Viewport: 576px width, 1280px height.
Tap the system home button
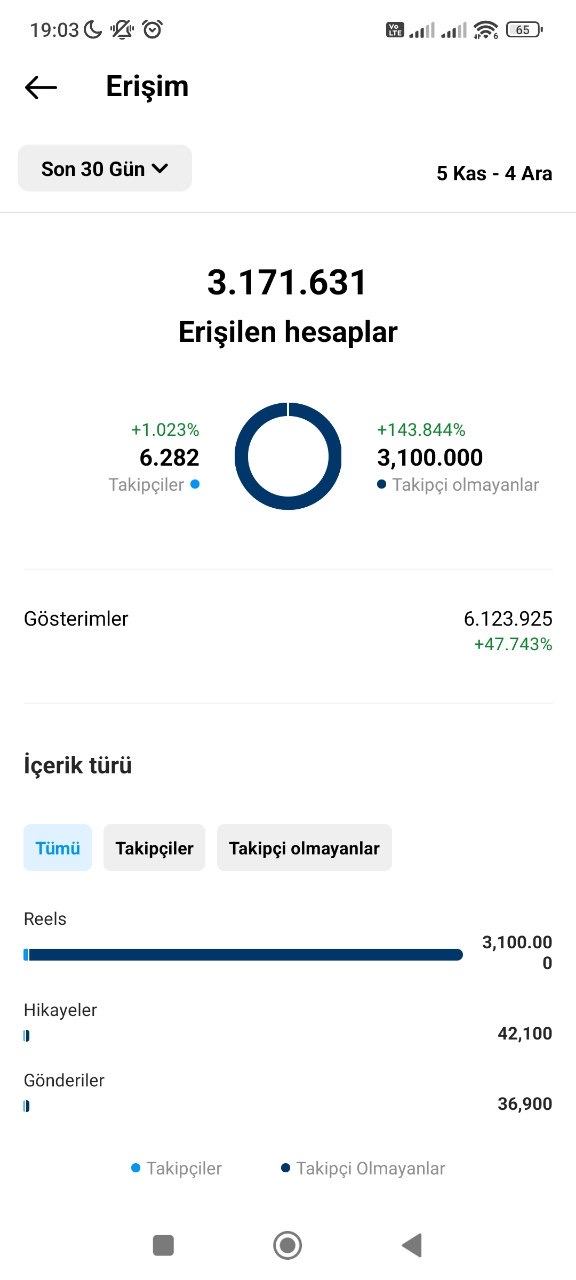[x=288, y=1245]
